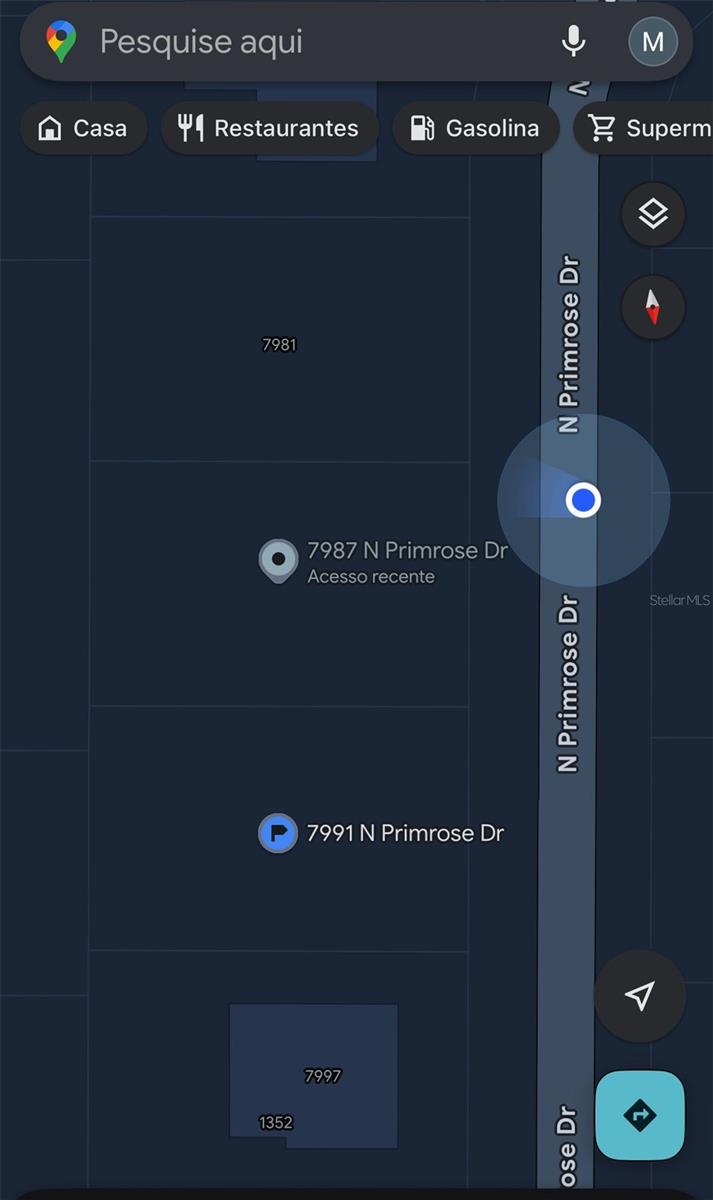Center the map on my location
Screen dimensions: 713x1200
point(639,995)
